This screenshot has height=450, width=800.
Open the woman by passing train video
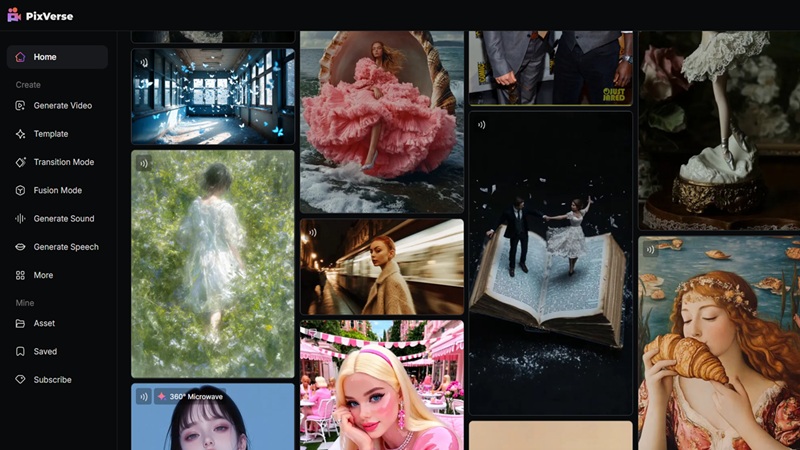coord(381,267)
